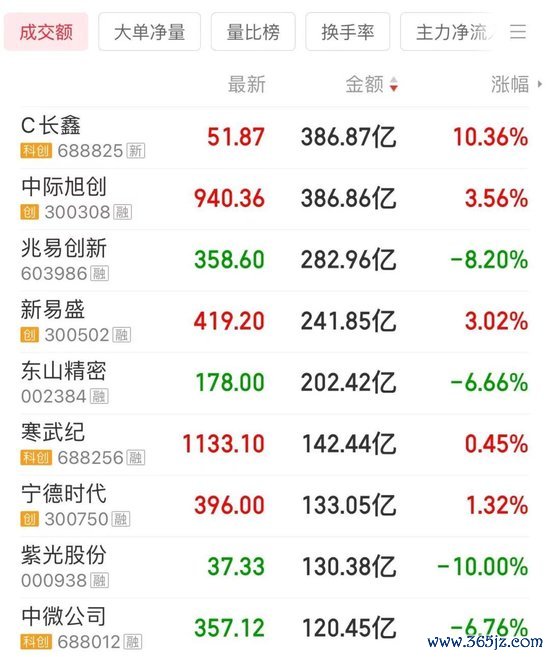View details for 兆易创新 603986
The height and width of the screenshot is (657, 550).
(x=274, y=260)
